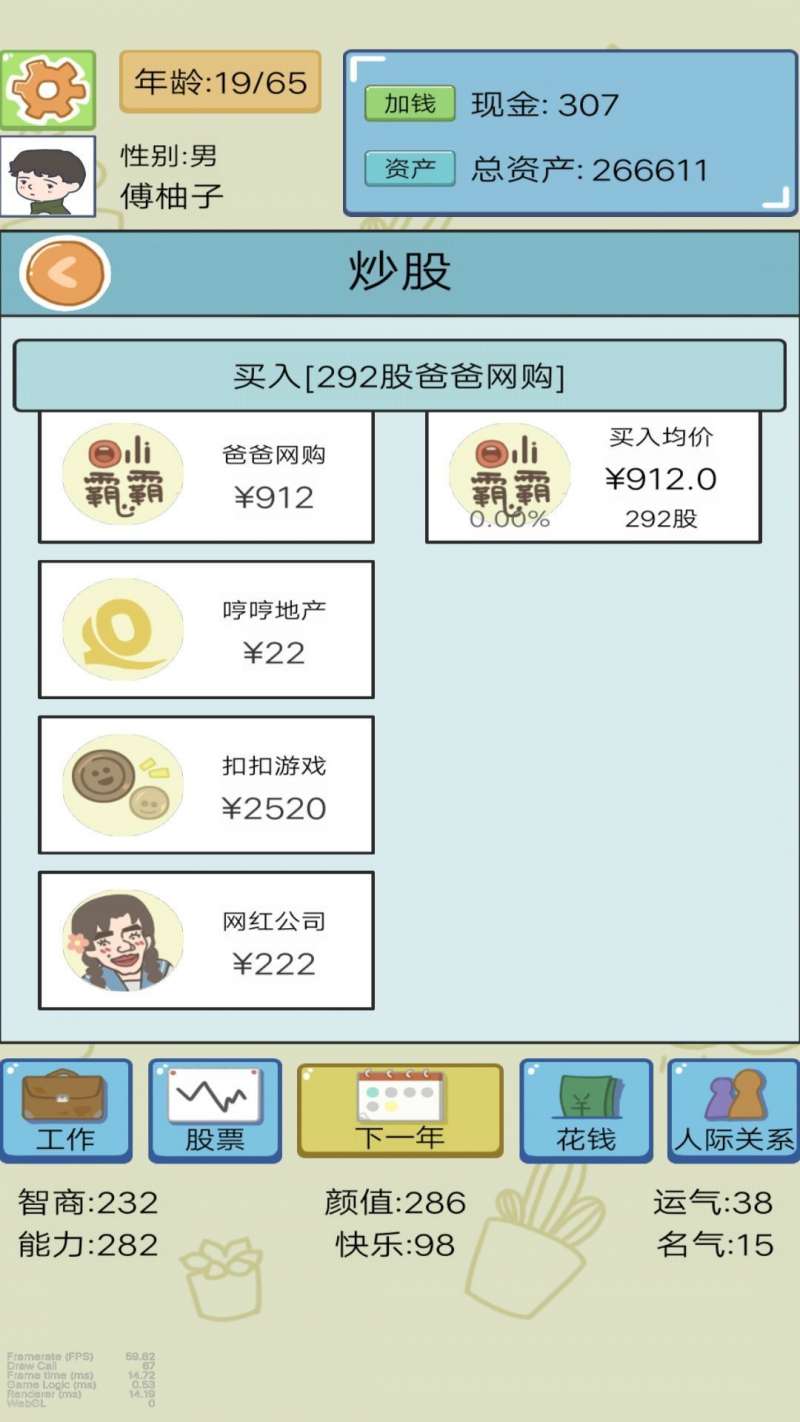
Task: Tap the 加钱 add money button
Action: (409, 104)
